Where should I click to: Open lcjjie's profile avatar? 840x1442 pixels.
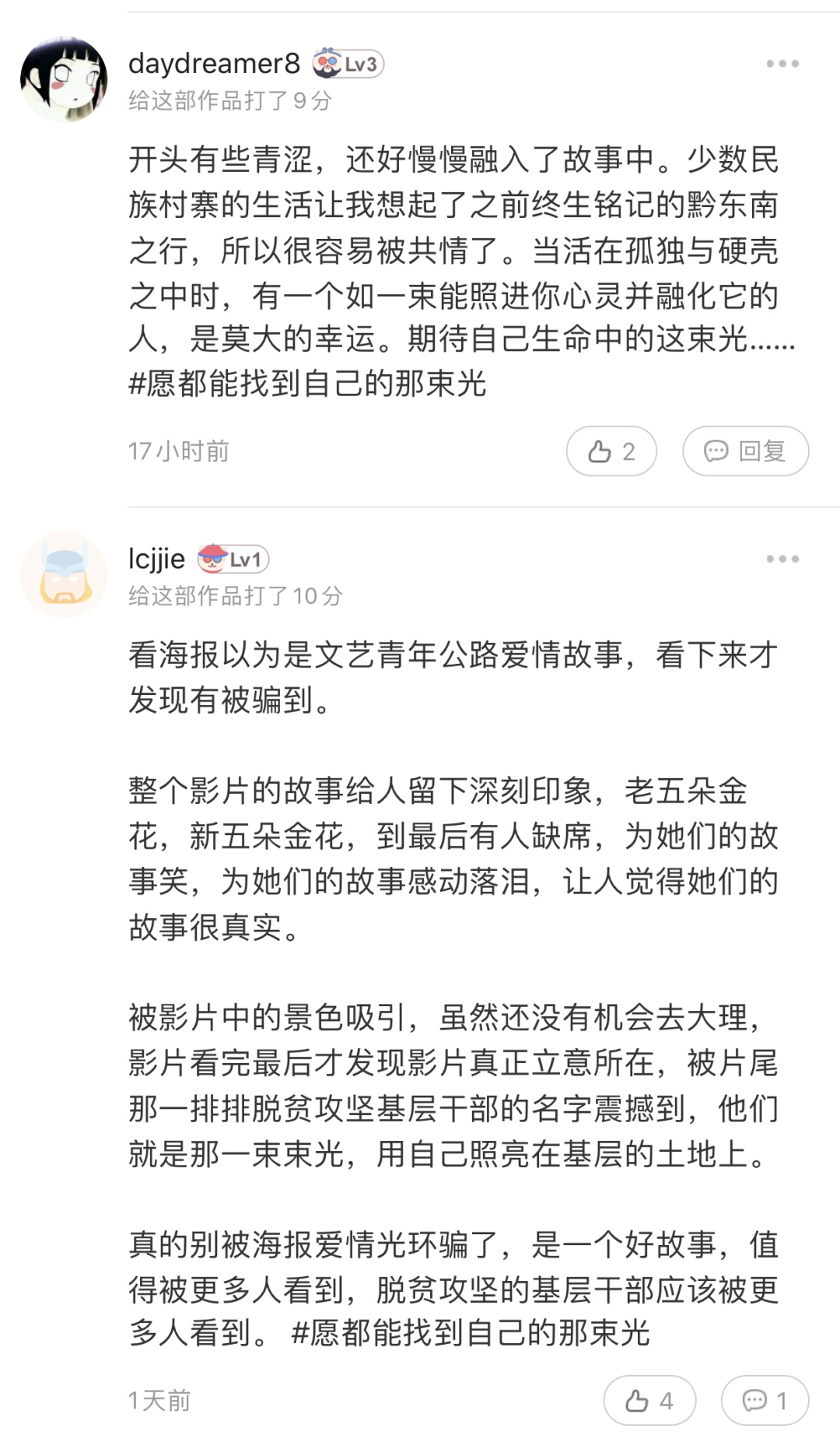click(x=64, y=574)
